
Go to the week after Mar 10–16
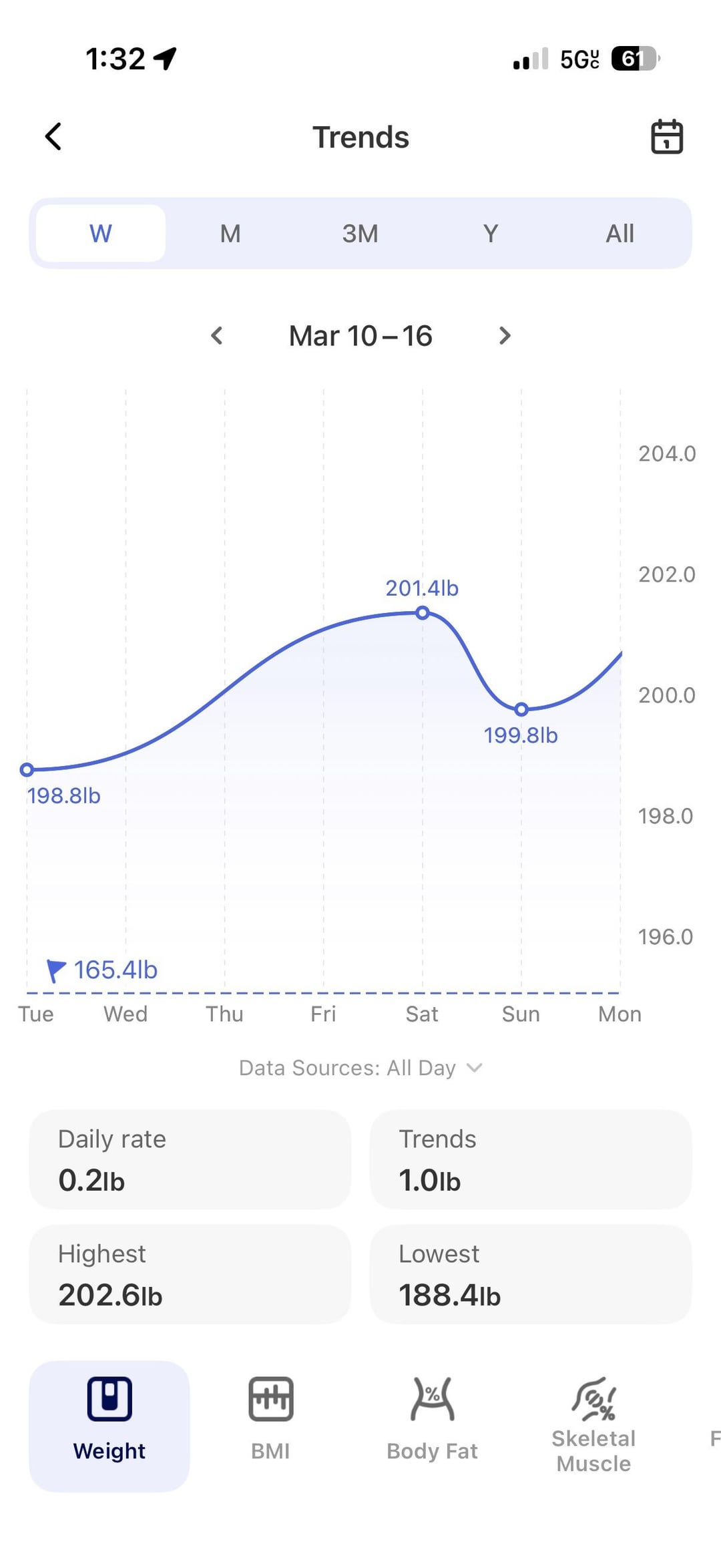(505, 336)
